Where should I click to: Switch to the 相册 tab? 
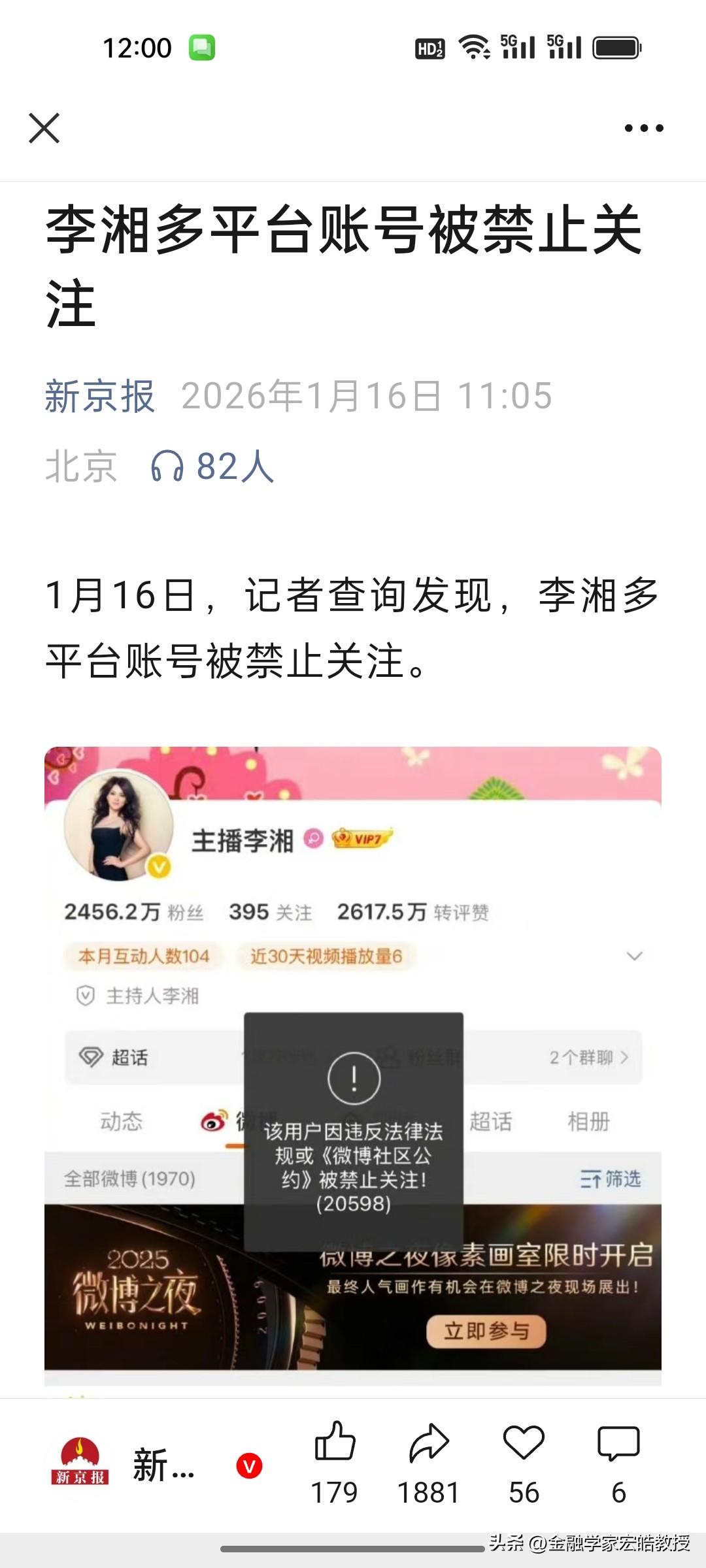588,1120
